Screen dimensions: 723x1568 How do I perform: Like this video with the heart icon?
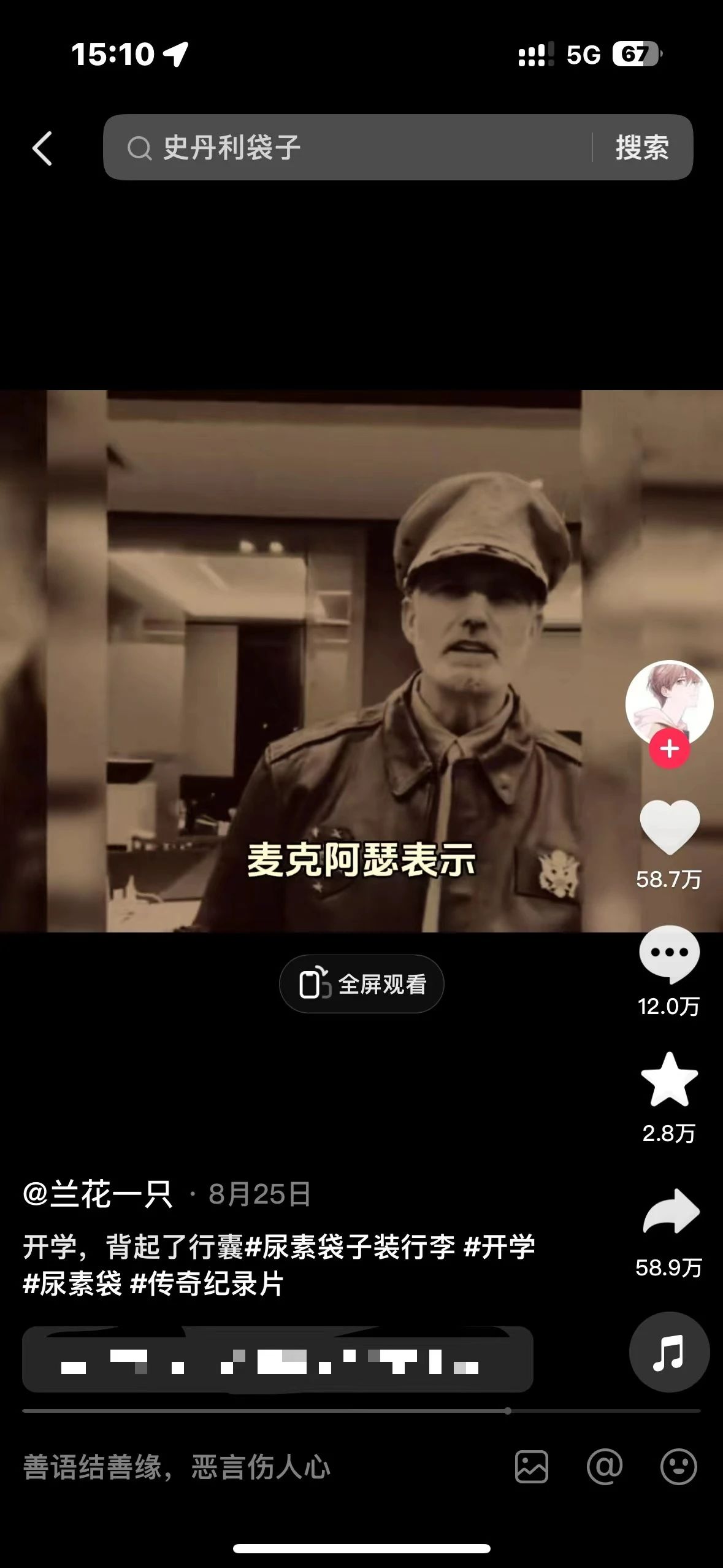point(669,828)
